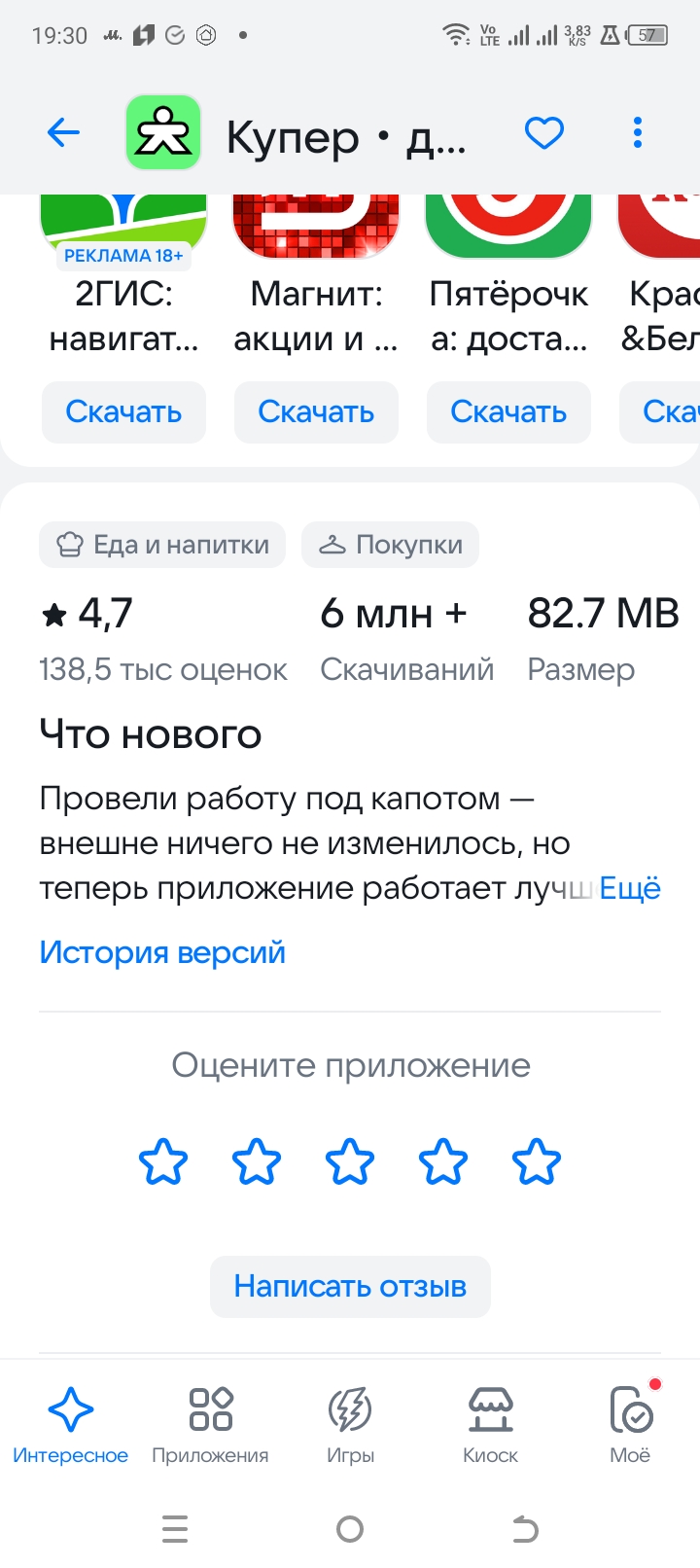The width and height of the screenshot is (700, 1568).
Task: Add Купер to favorites with the heart
Action: click(x=543, y=132)
